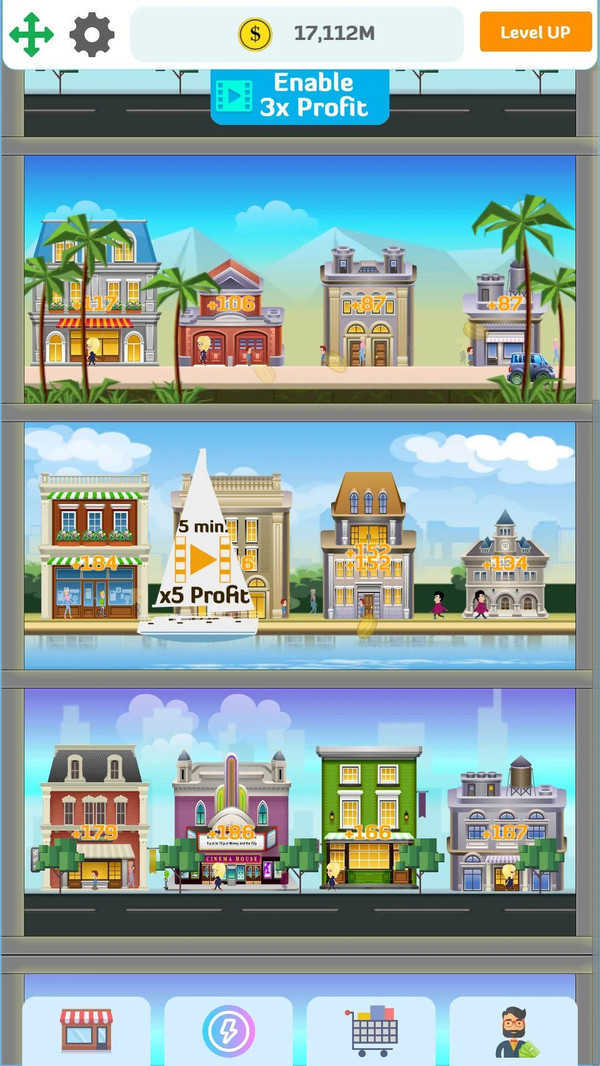Screen dimensions: 600x1066
Task: Tap the Level UP button
Action: click(535, 32)
